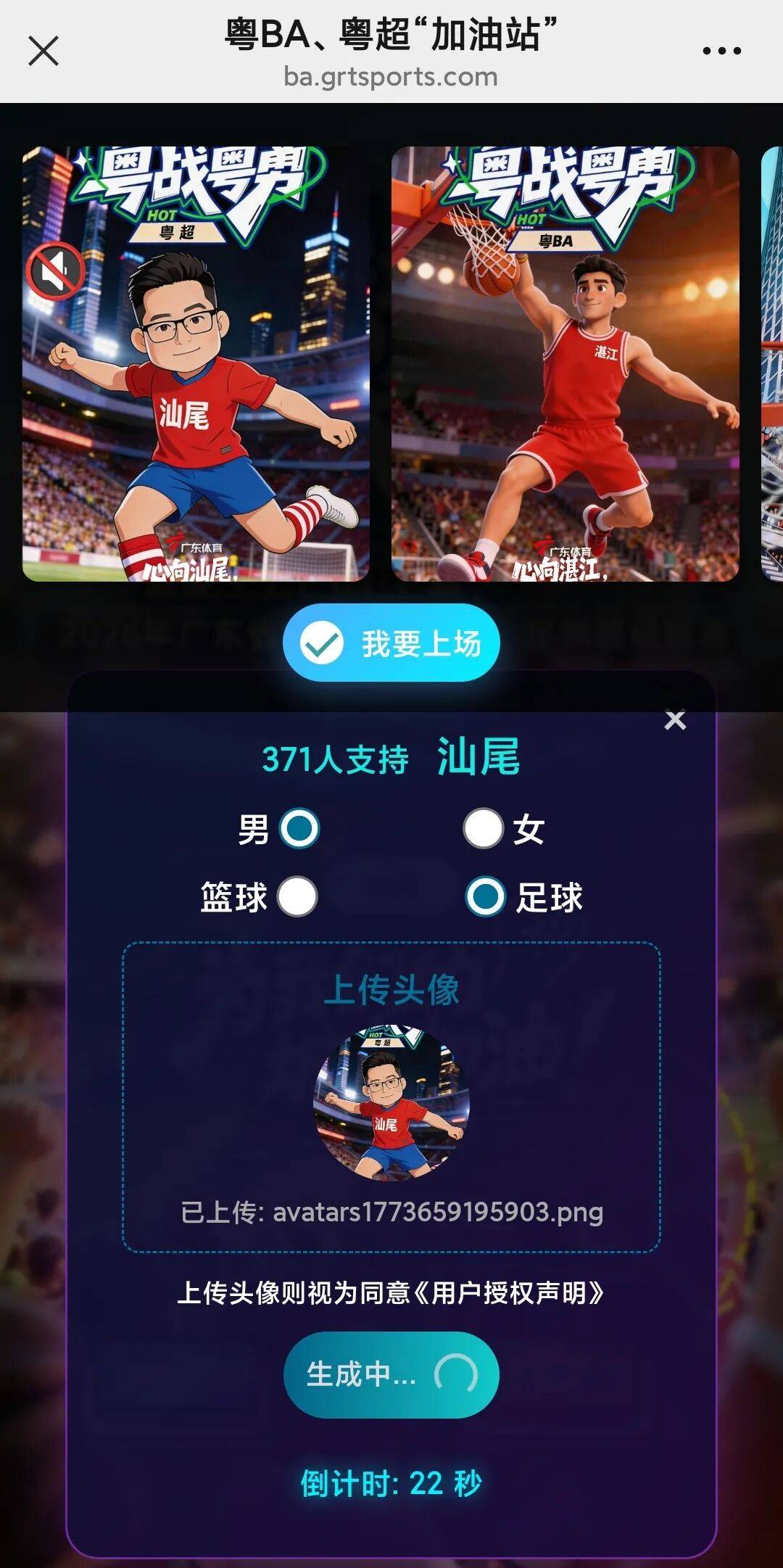Close the webview with the X icon
The width and height of the screenshot is (783, 1568).
(43, 51)
